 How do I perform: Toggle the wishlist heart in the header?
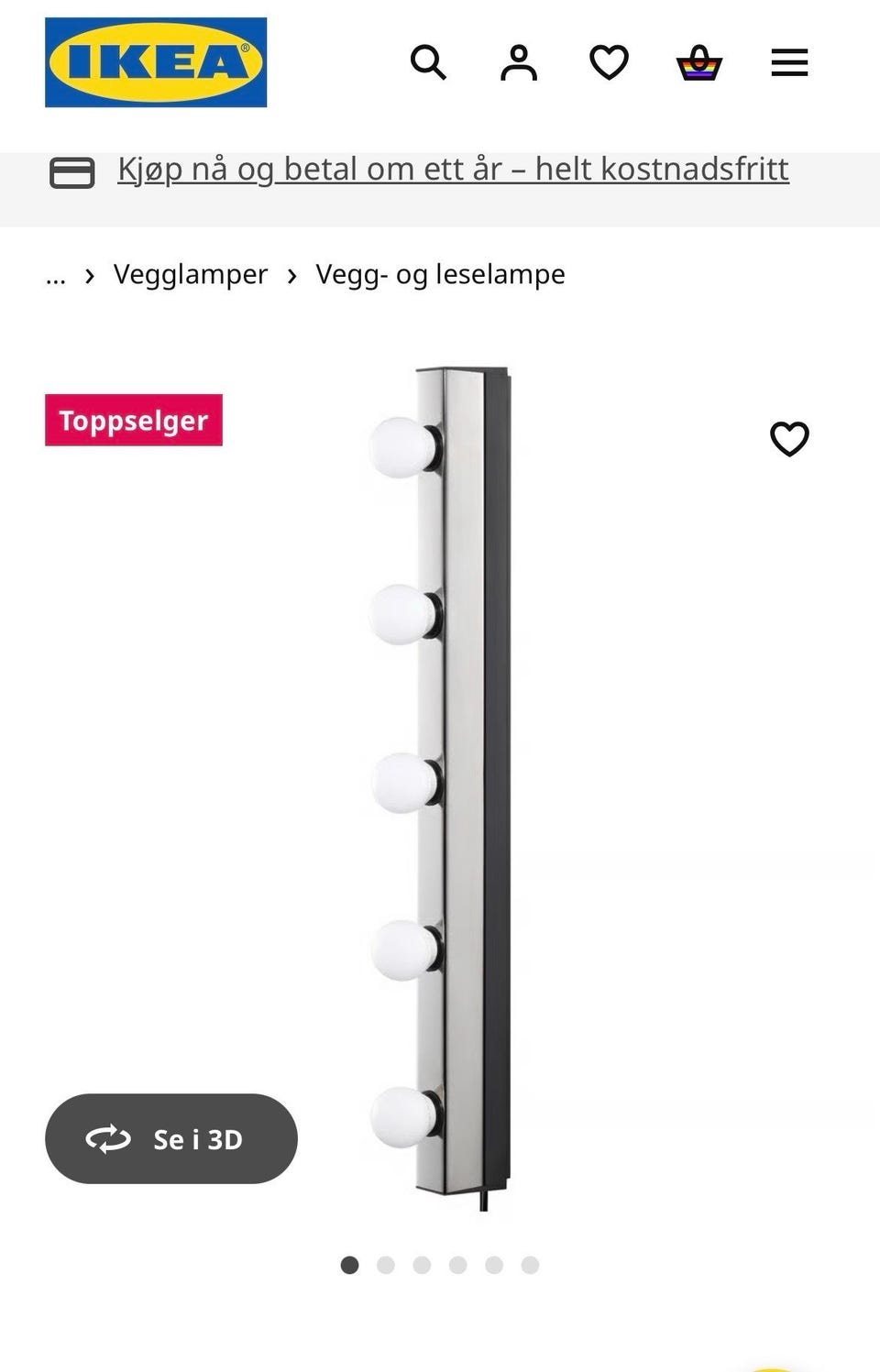point(608,62)
